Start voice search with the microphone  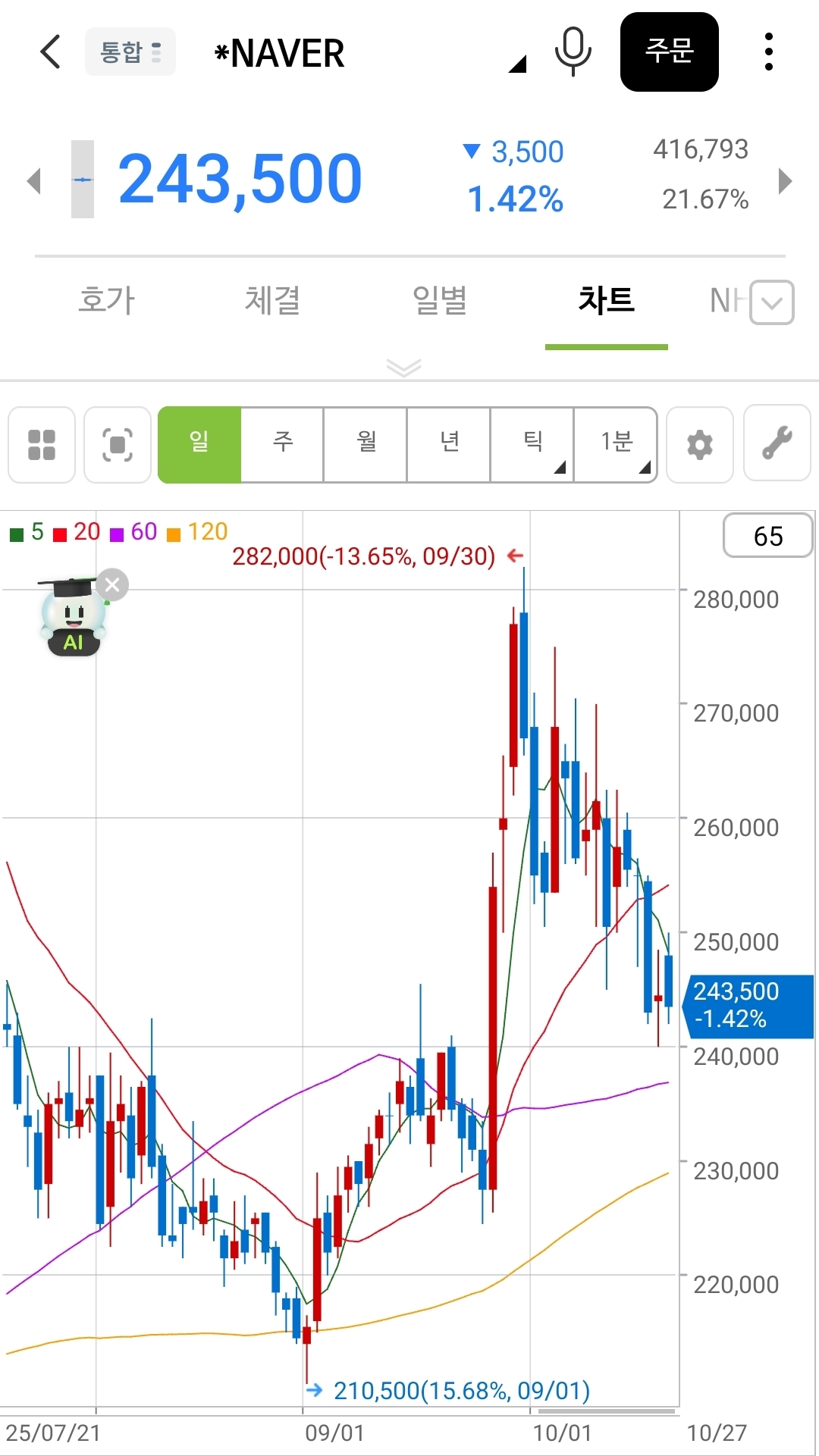[573, 52]
